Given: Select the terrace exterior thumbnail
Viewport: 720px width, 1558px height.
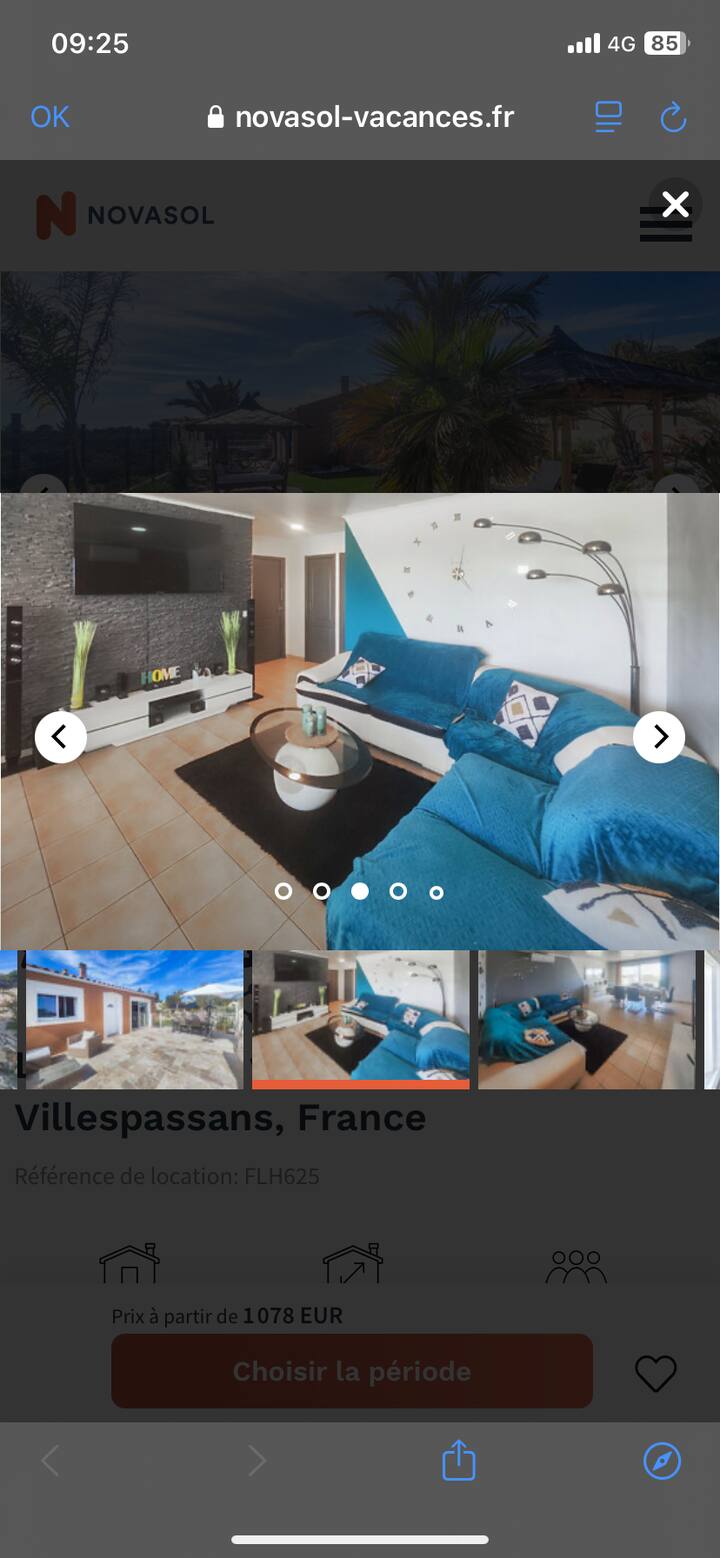Looking at the screenshot, I should click(133, 1018).
